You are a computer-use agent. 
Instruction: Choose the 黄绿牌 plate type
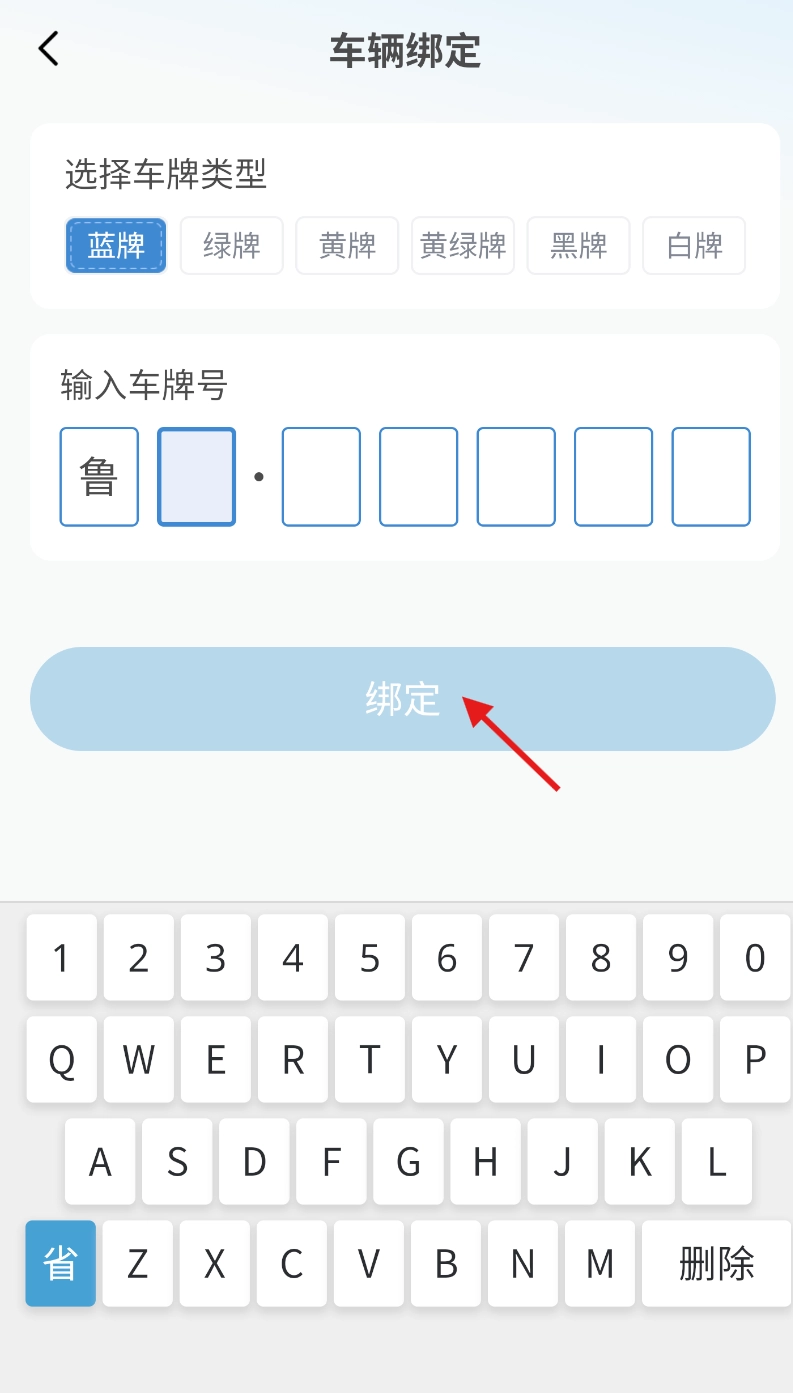click(463, 245)
